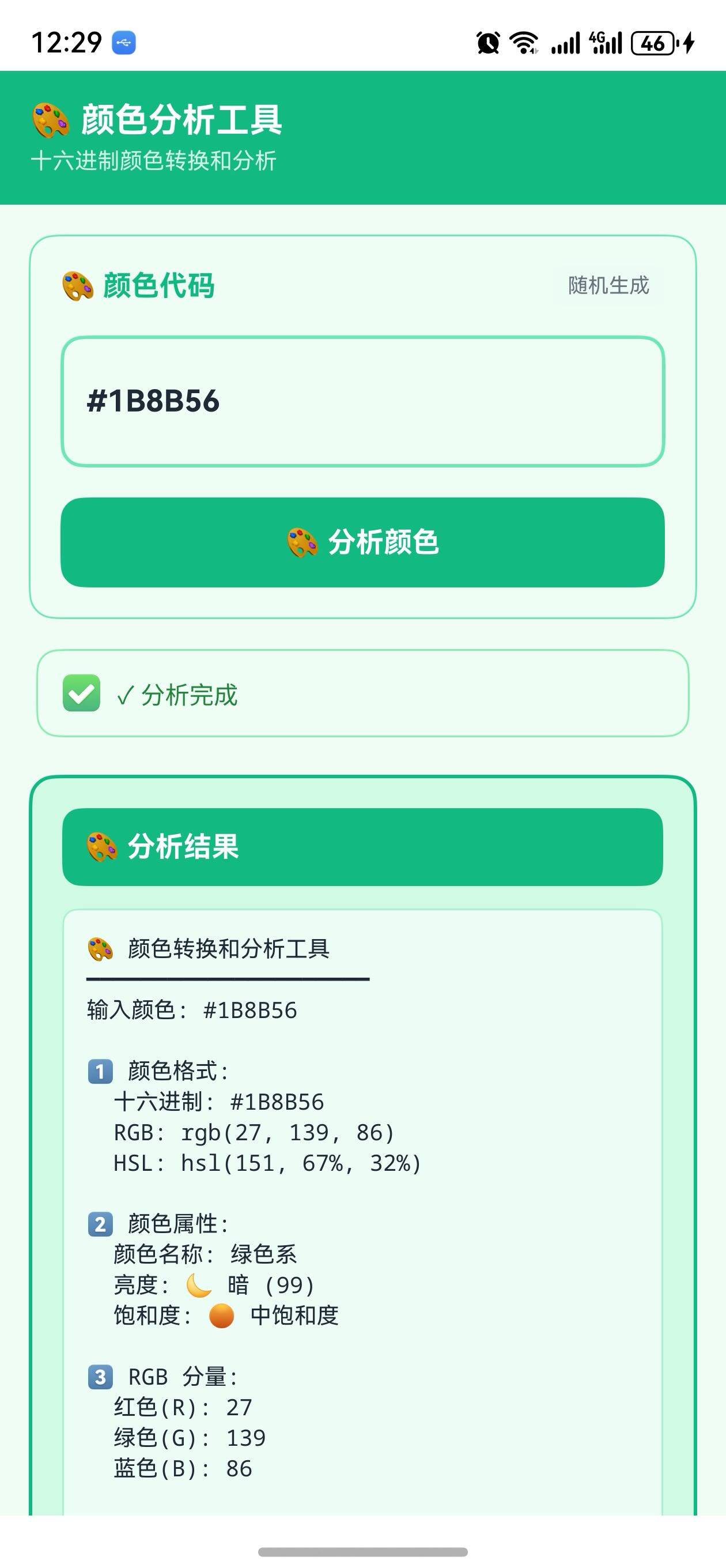Click the 分析结果 header bar

pyautogui.click(x=362, y=846)
